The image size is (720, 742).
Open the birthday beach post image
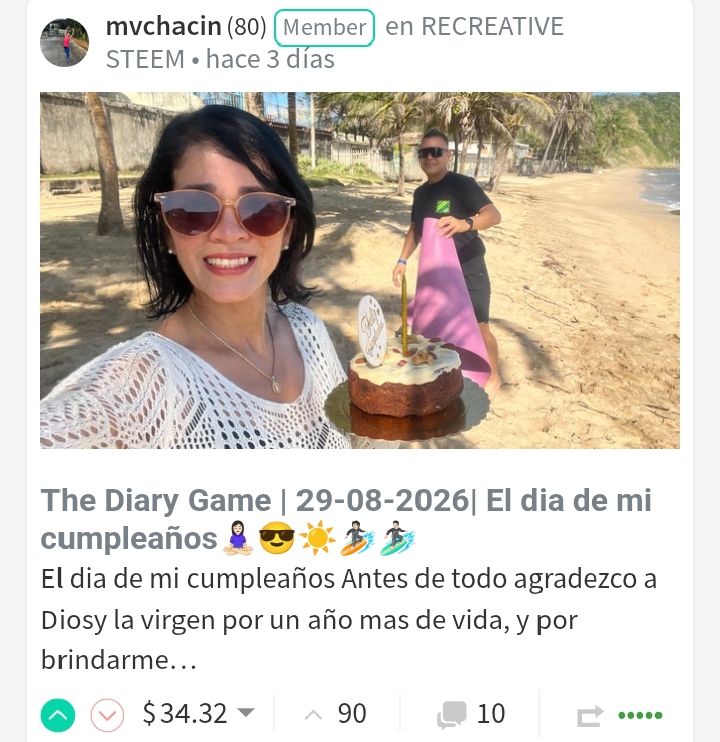coord(360,270)
